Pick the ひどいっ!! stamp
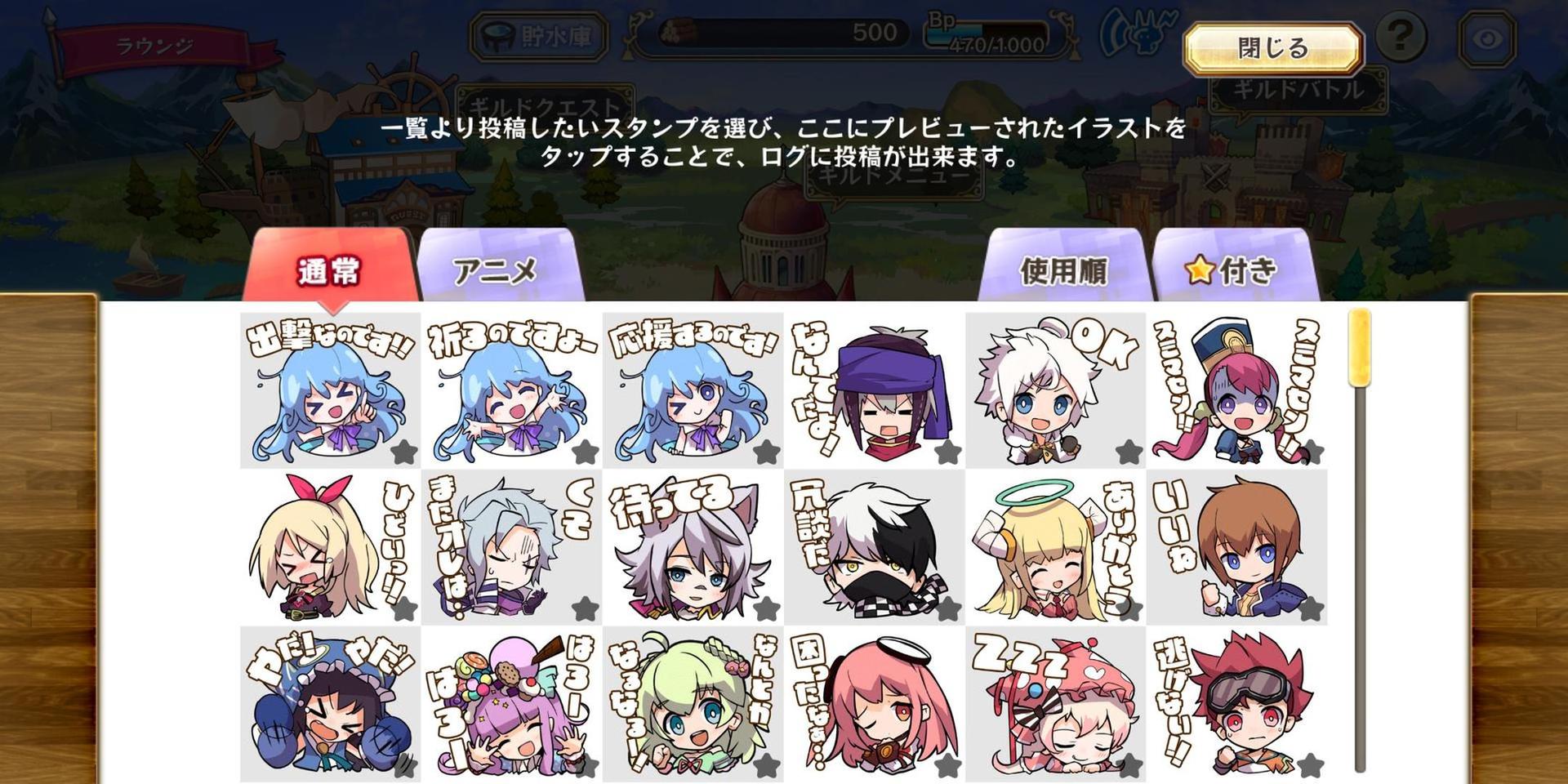 click(x=329, y=546)
